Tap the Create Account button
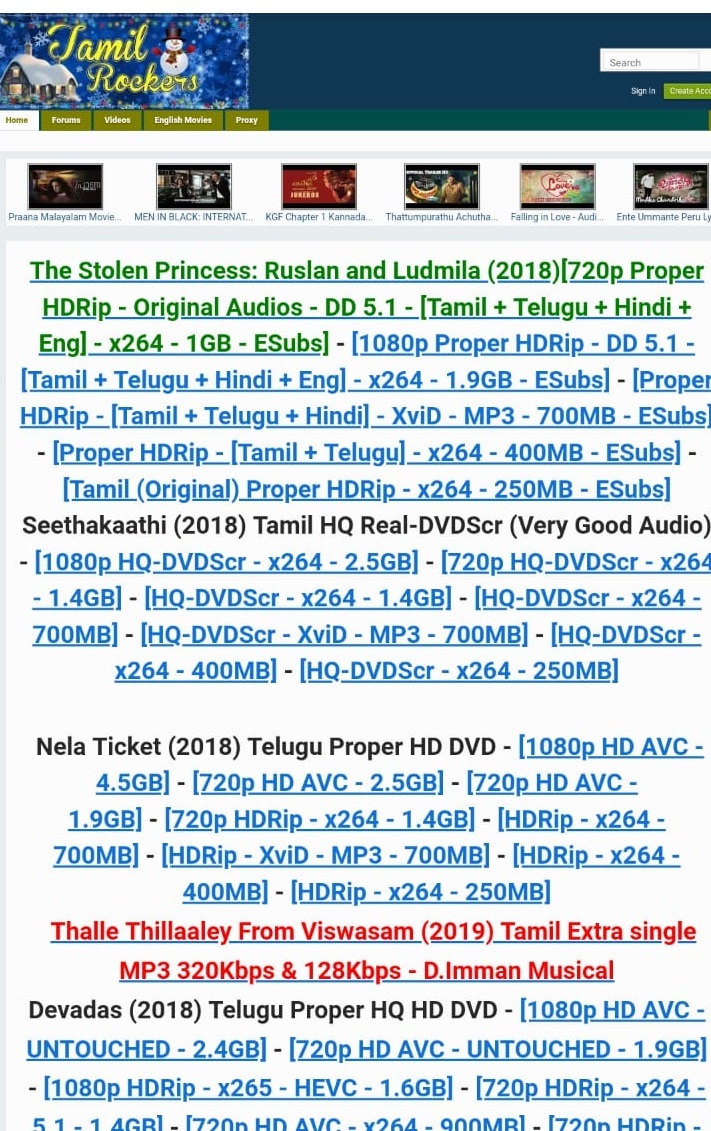Image resolution: width=711 pixels, height=1131 pixels. [687, 91]
